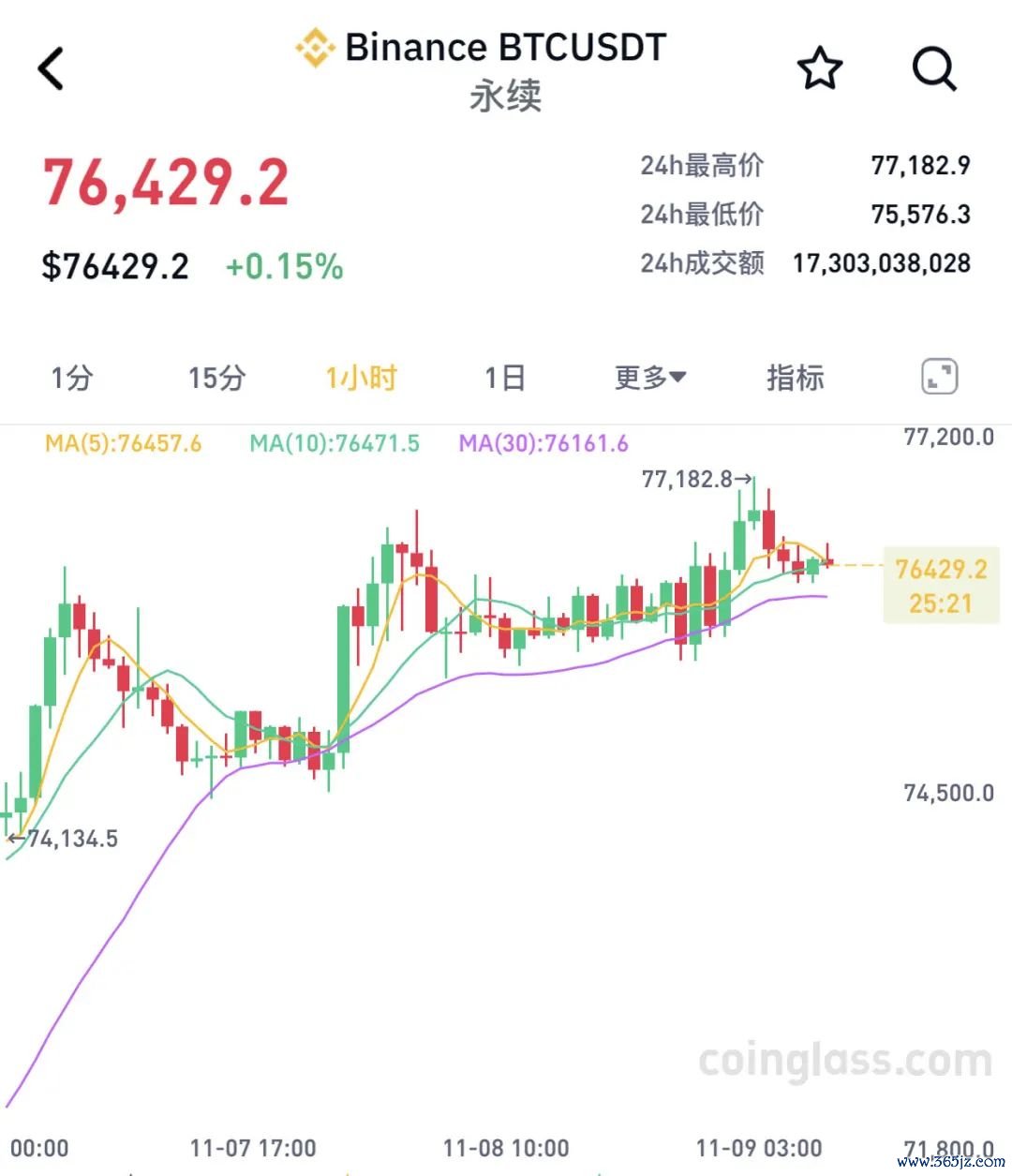Go back using the back arrow
This screenshot has height=1176, width=1012.
pos(51,68)
